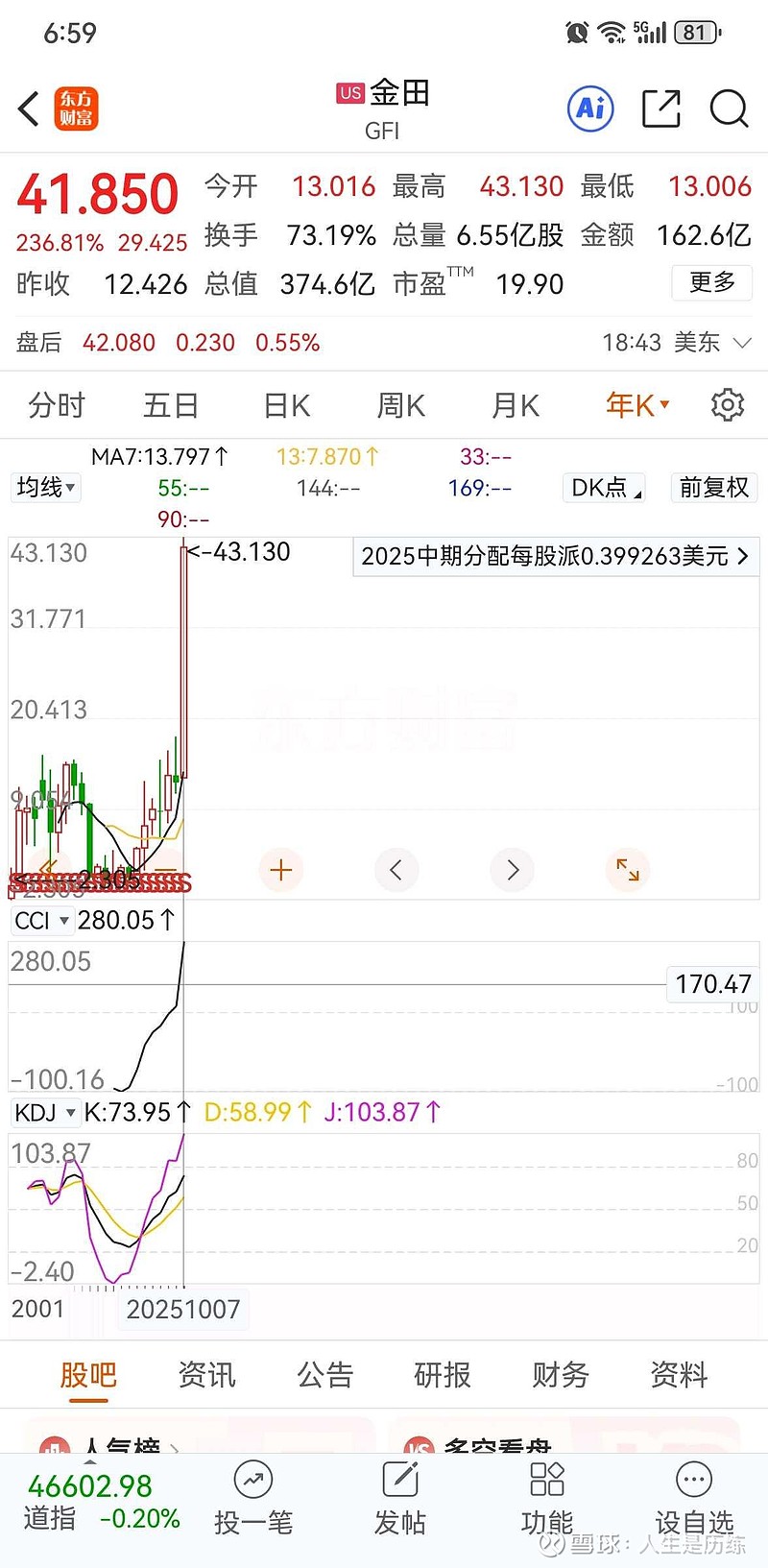The height and width of the screenshot is (1568, 768).
Task: Tap 更多 for more quote details
Action: pos(711,282)
